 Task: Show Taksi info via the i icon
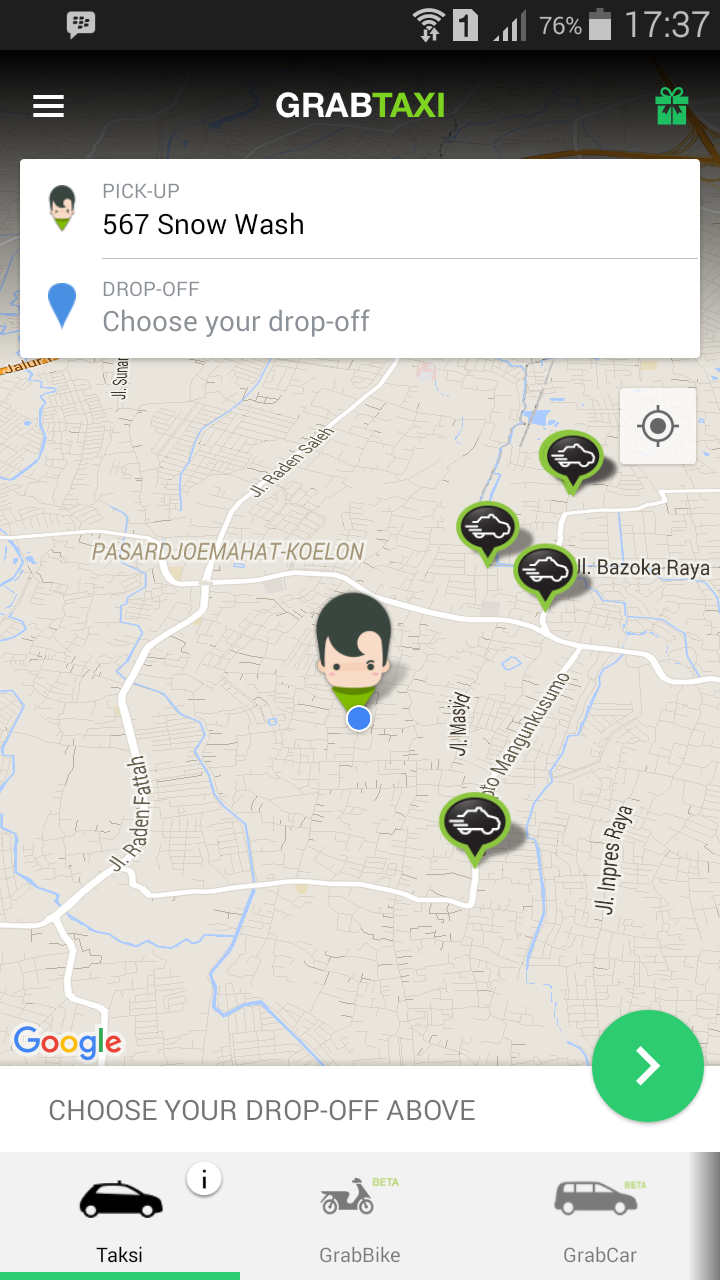pos(204,1180)
